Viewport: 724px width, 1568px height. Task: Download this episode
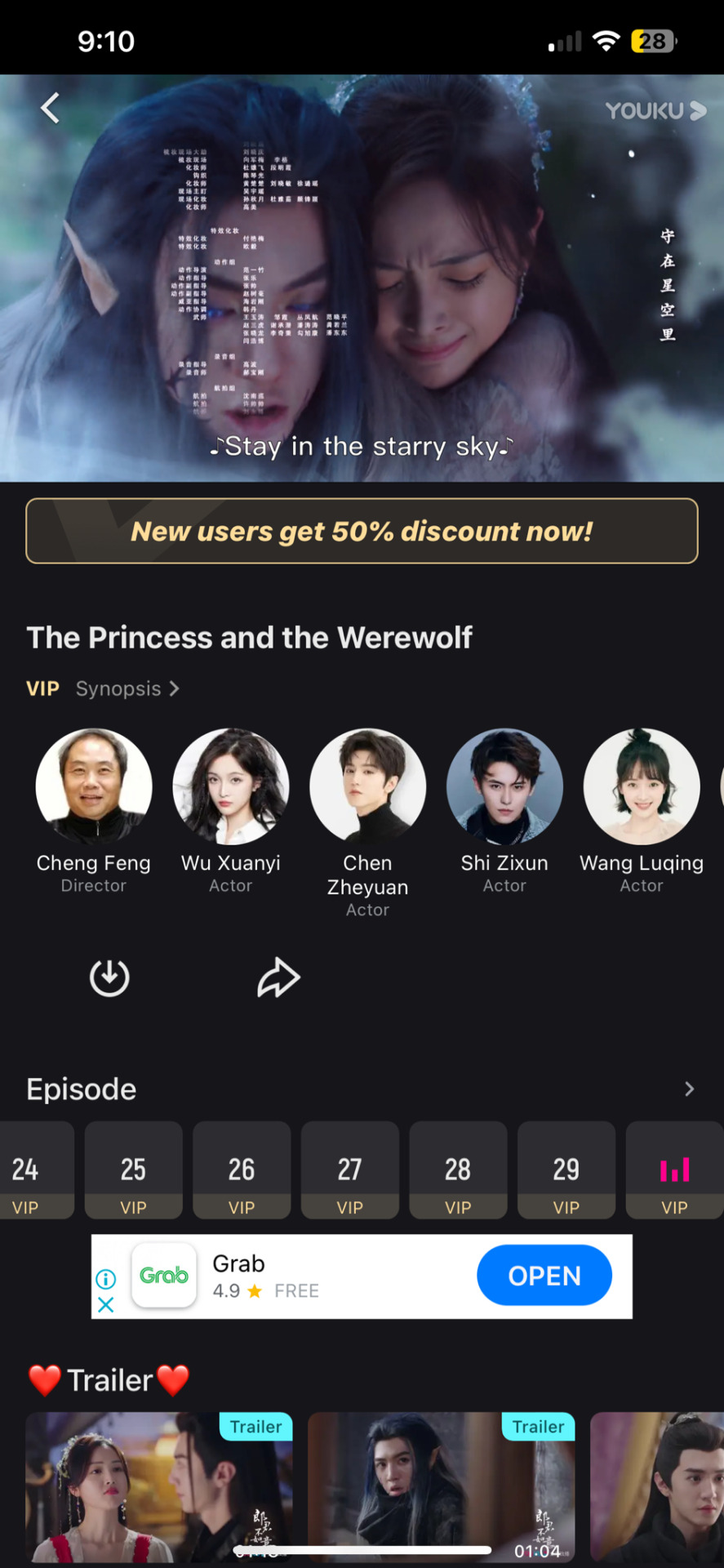(109, 978)
